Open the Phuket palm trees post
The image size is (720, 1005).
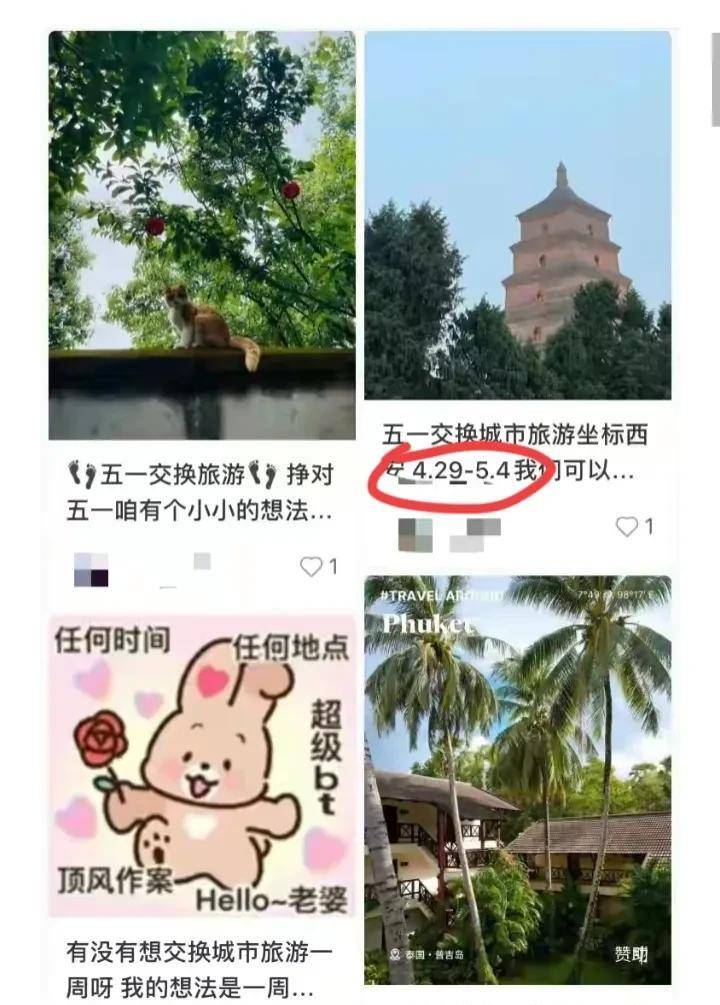point(517,780)
